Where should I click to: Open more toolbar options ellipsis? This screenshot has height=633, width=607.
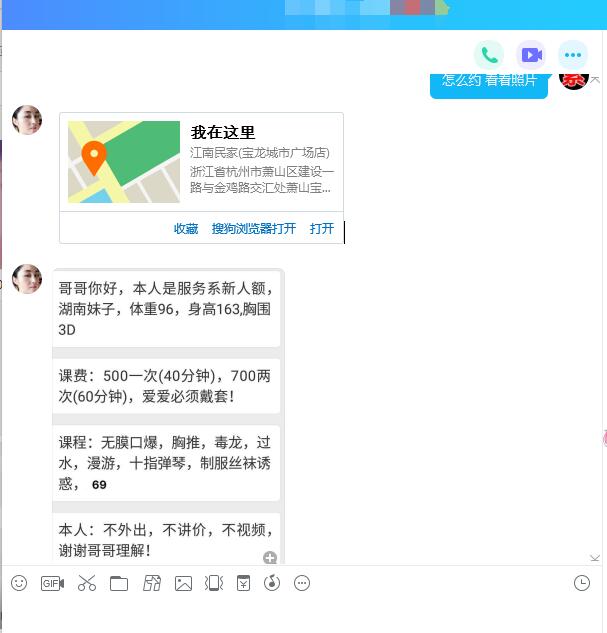[302, 583]
